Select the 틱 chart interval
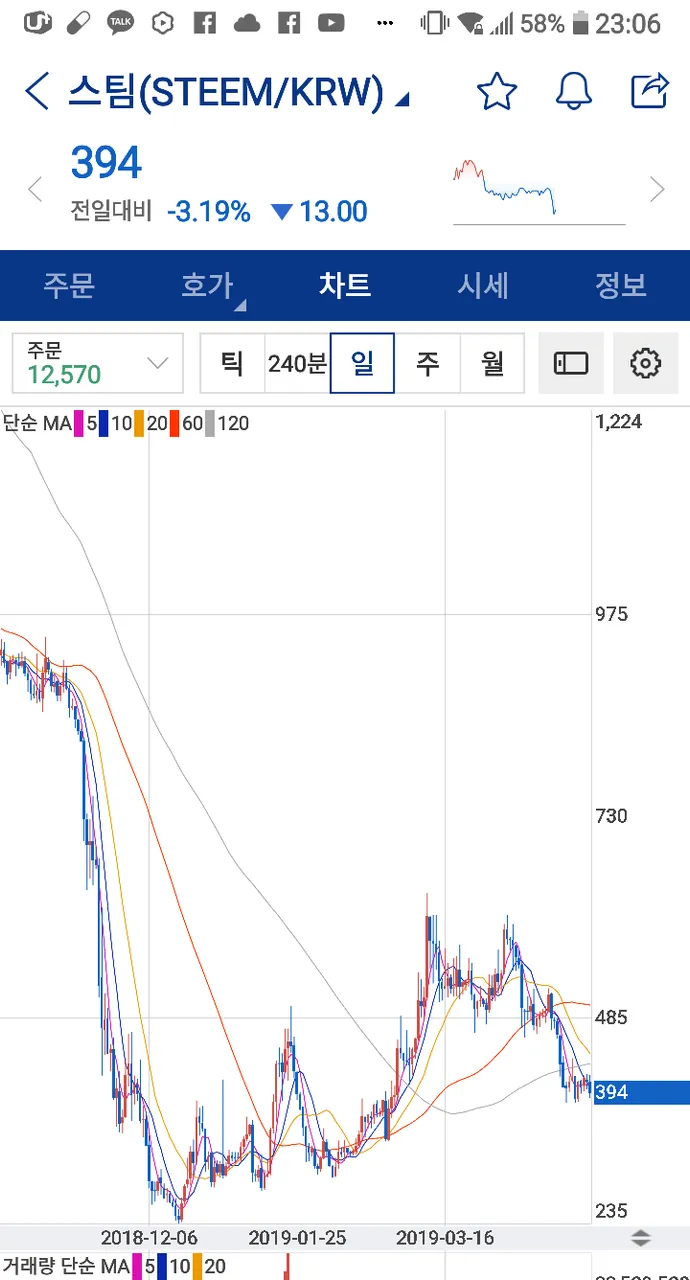 point(232,363)
